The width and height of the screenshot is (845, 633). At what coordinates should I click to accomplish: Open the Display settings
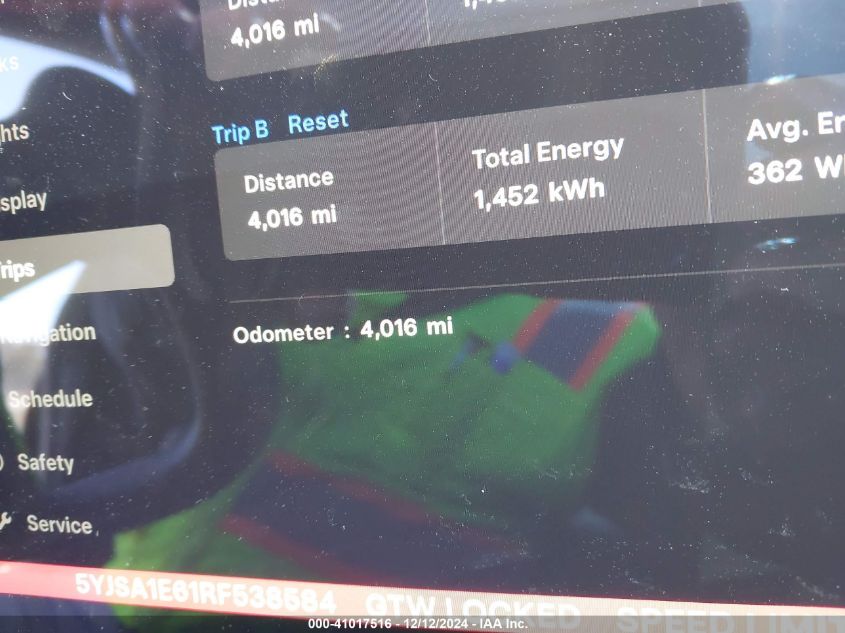(24, 200)
